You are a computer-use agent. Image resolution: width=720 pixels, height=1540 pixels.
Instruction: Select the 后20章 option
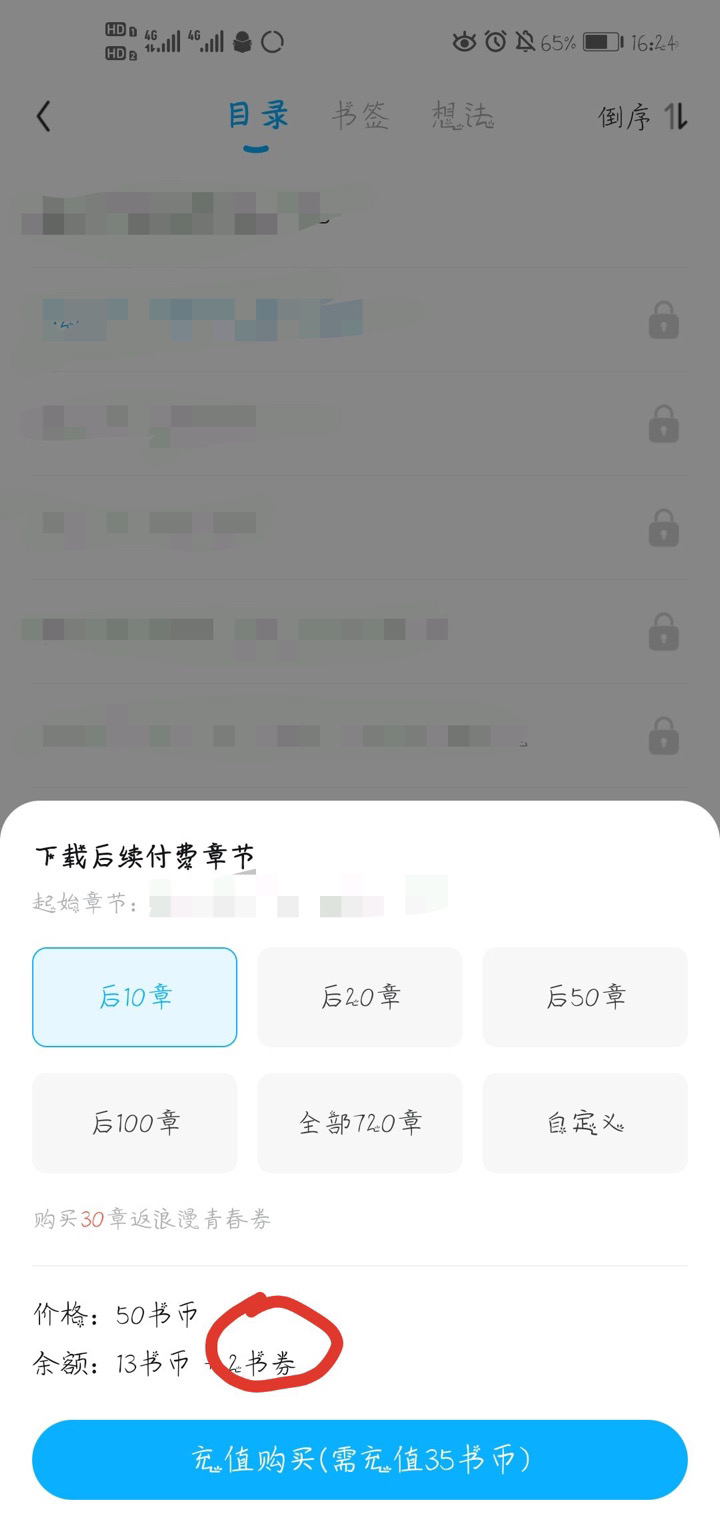[x=360, y=997]
